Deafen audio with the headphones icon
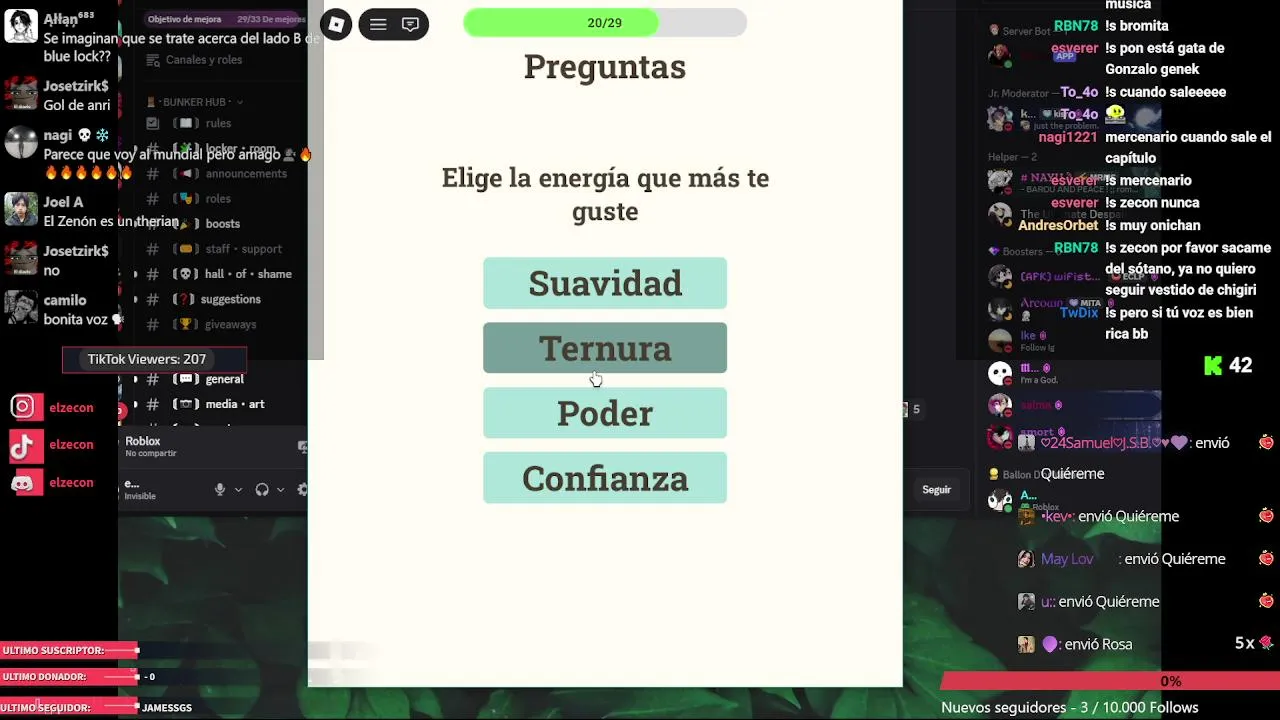1280x720 pixels. [262, 489]
